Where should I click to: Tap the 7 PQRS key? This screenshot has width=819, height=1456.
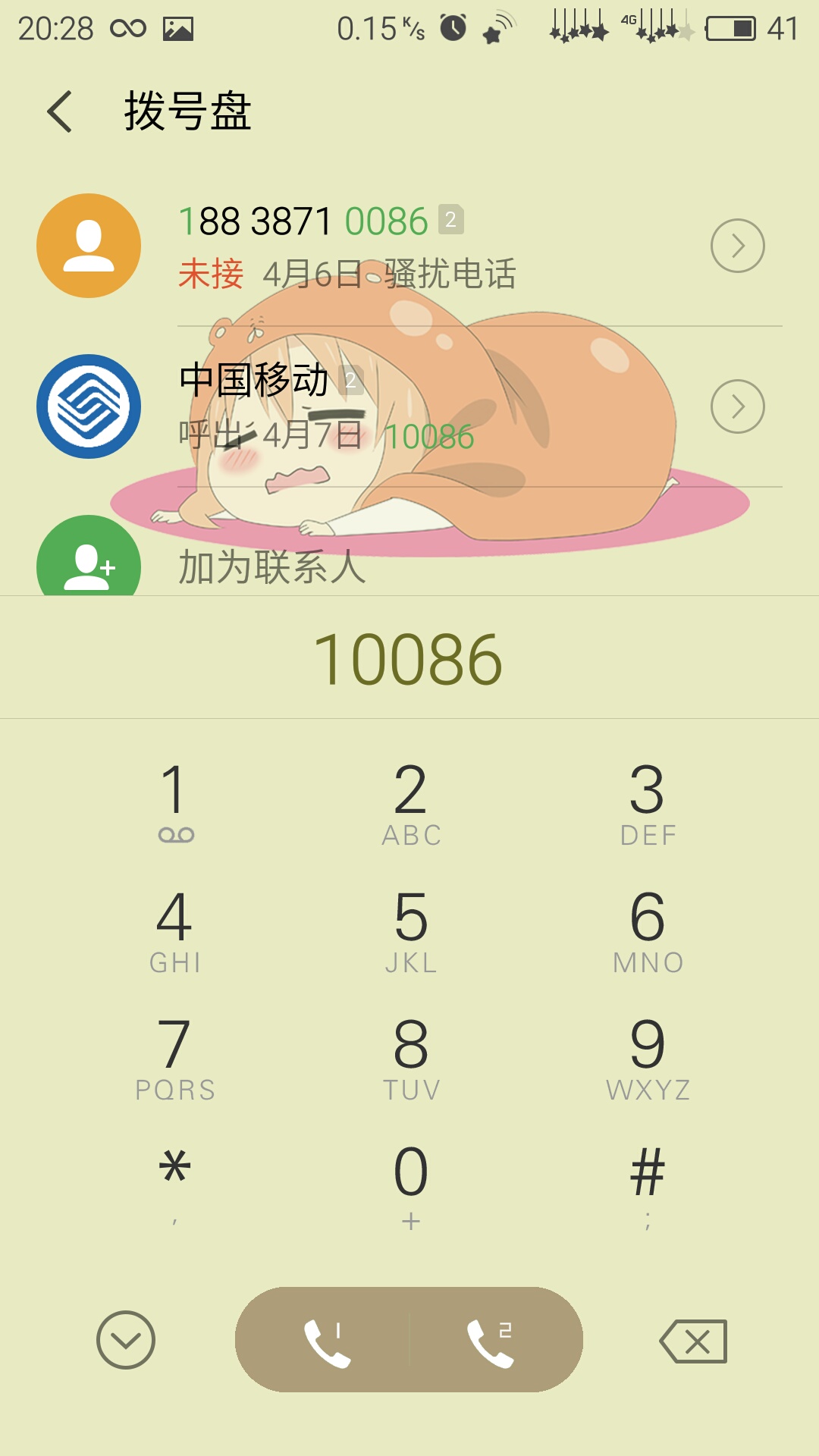click(x=175, y=1059)
